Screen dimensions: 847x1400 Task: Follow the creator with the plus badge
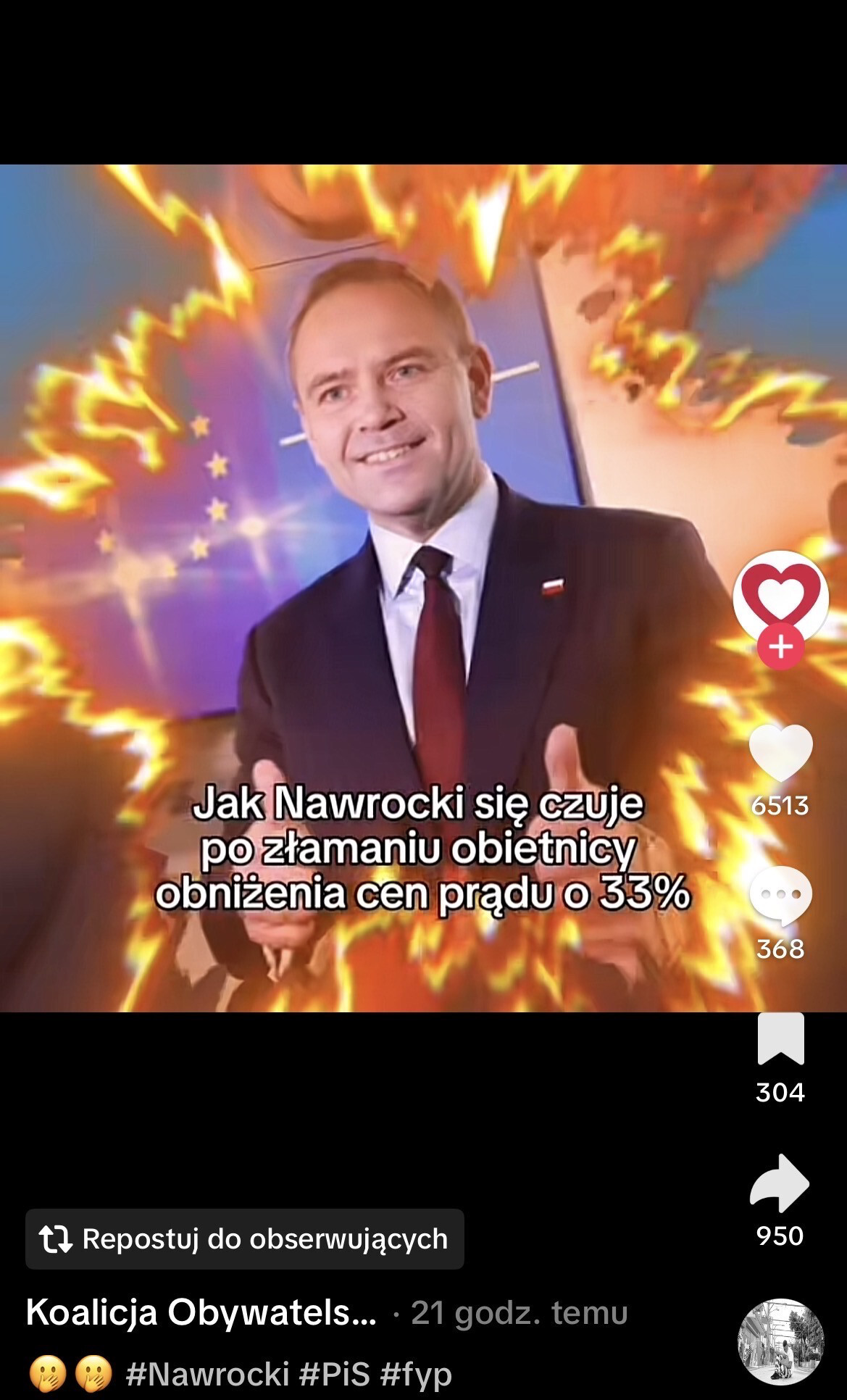780,646
